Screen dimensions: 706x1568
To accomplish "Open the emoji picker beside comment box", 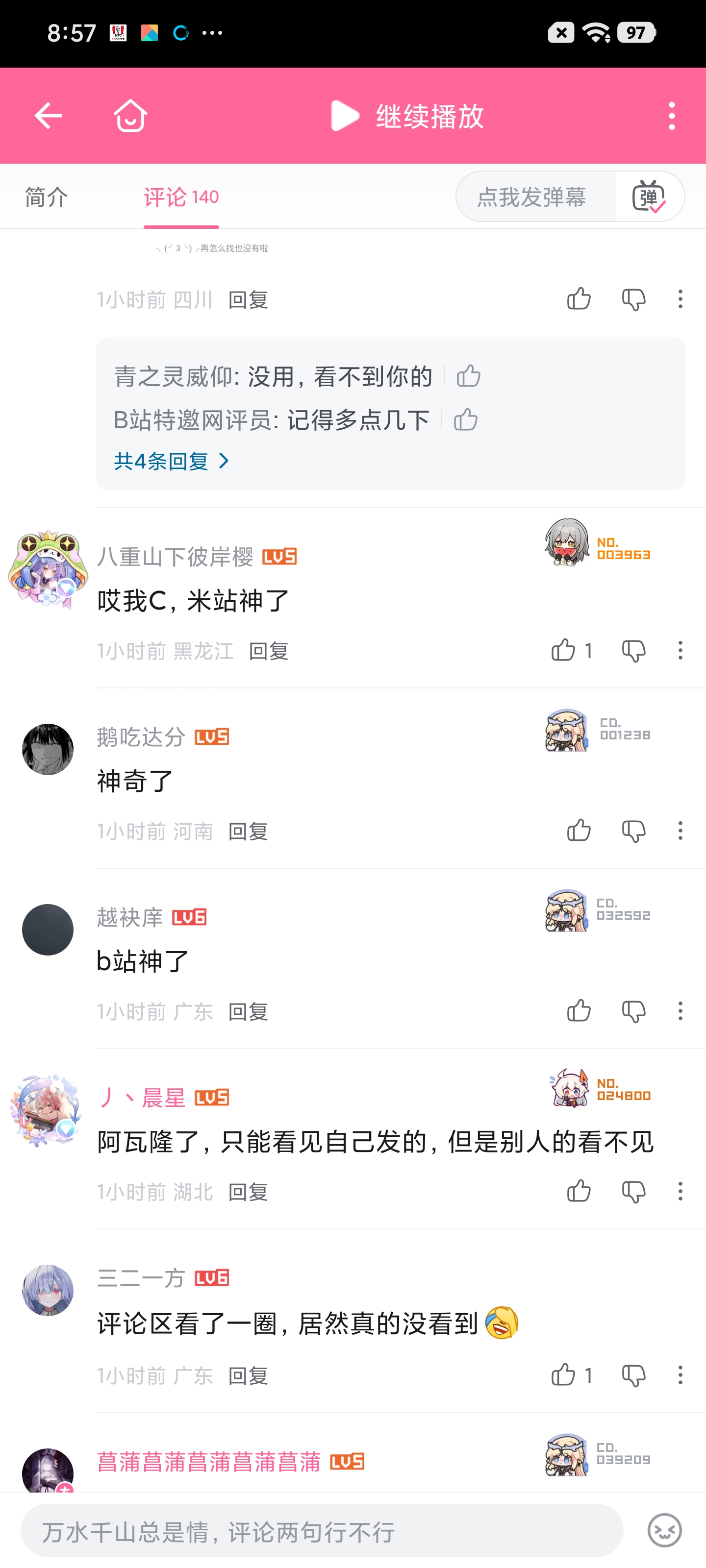I will [x=664, y=1530].
